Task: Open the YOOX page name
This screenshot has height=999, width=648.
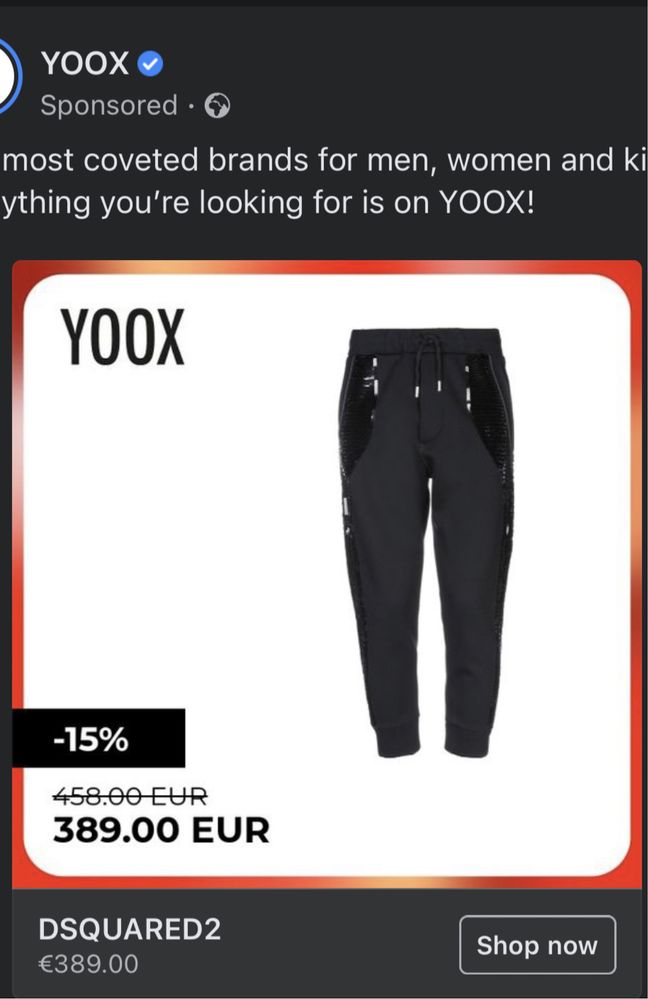Action: (x=85, y=64)
